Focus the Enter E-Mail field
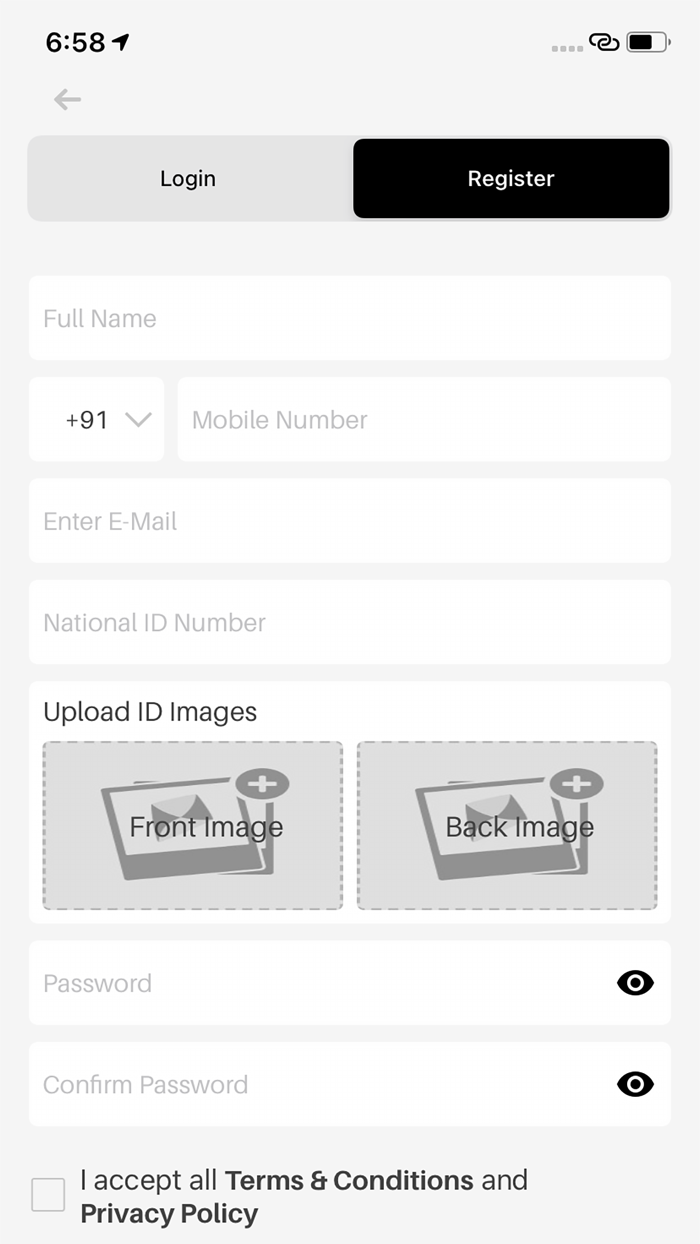The height and width of the screenshot is (1244, 700). click(350, 521)
